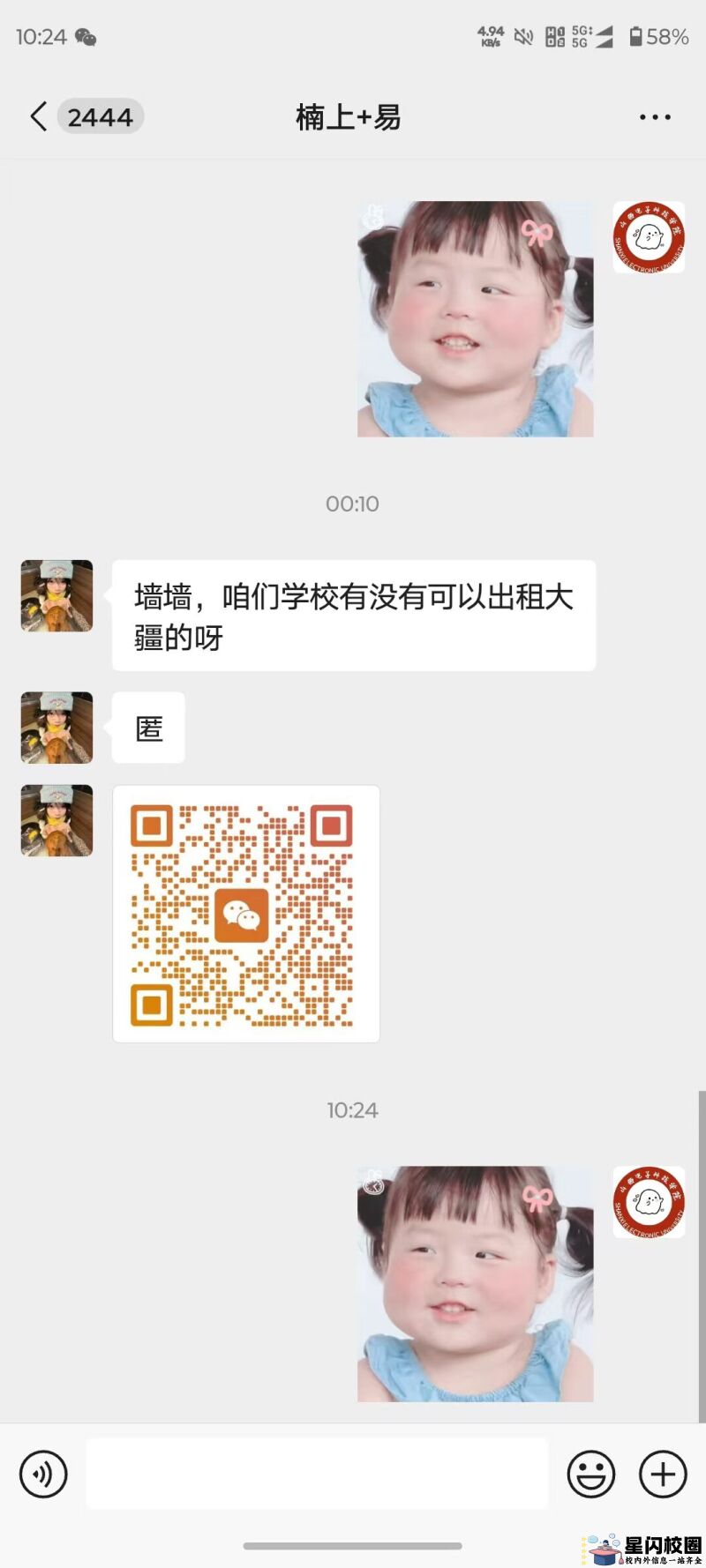This screenshot has height=1568, width=706.
Task: Open the chat's three-dot menu
Action: coord(655,117)
